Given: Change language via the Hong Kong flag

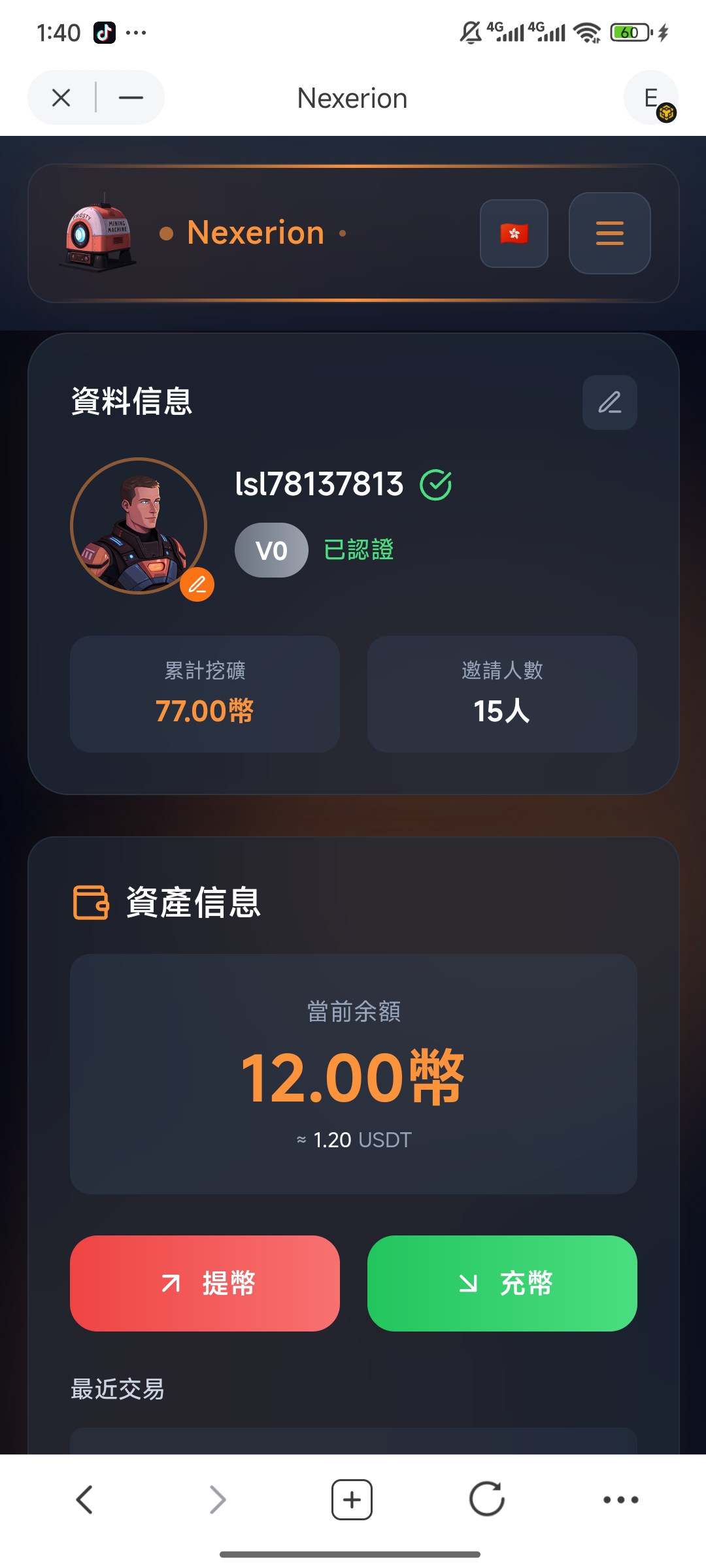Looking at the screenshot, I should tap(514, 233).
